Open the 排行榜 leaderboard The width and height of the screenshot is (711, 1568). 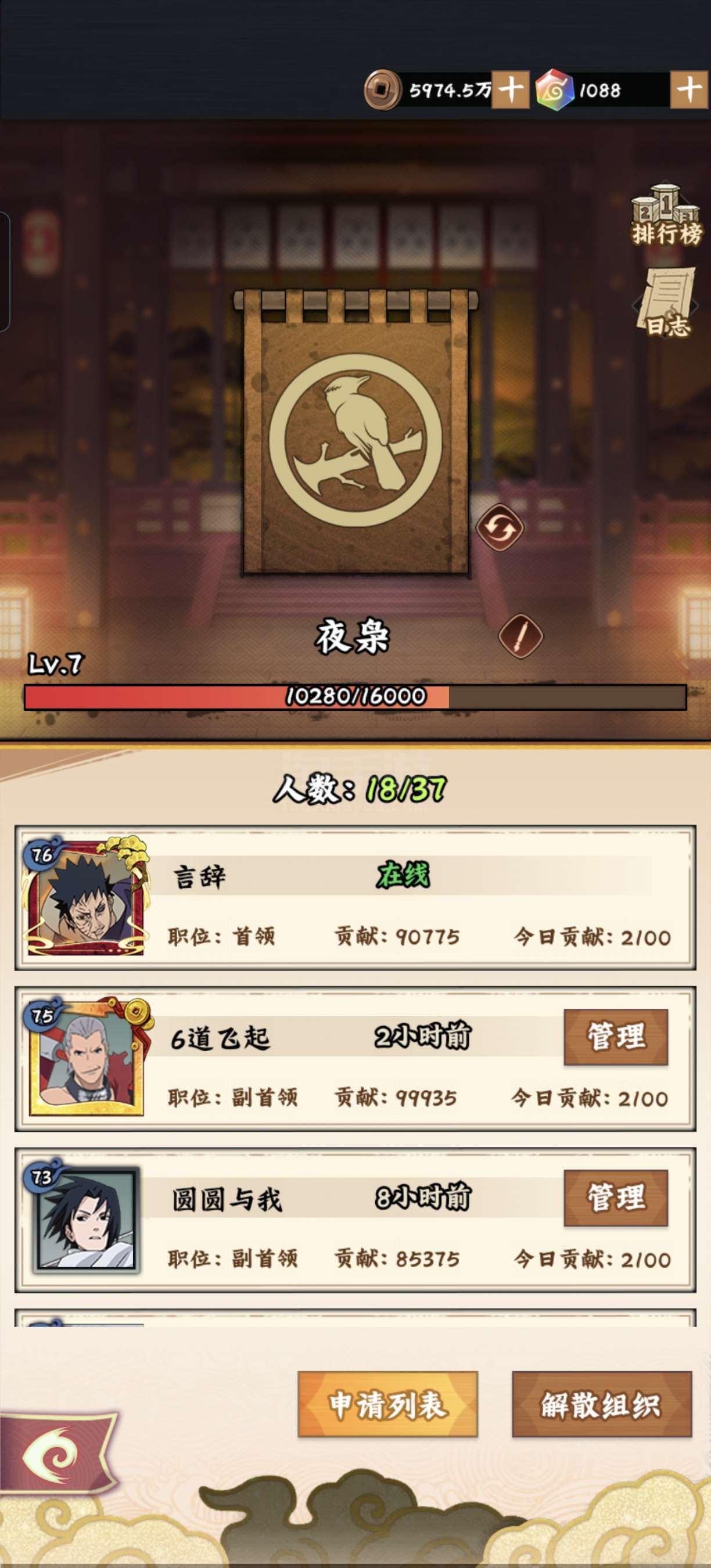pos(667,215)
